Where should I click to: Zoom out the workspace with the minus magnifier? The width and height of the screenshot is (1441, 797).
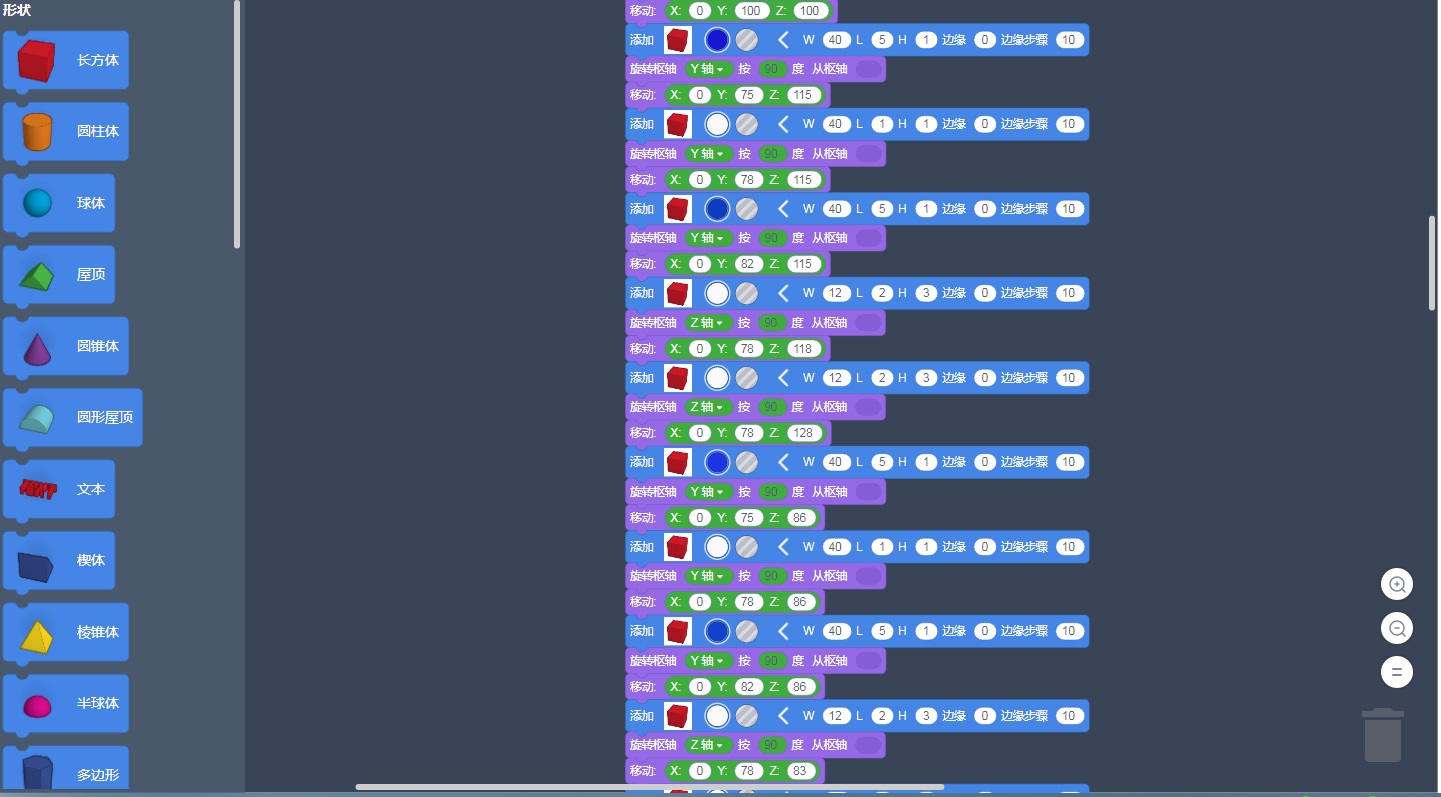coord(1397,629)
